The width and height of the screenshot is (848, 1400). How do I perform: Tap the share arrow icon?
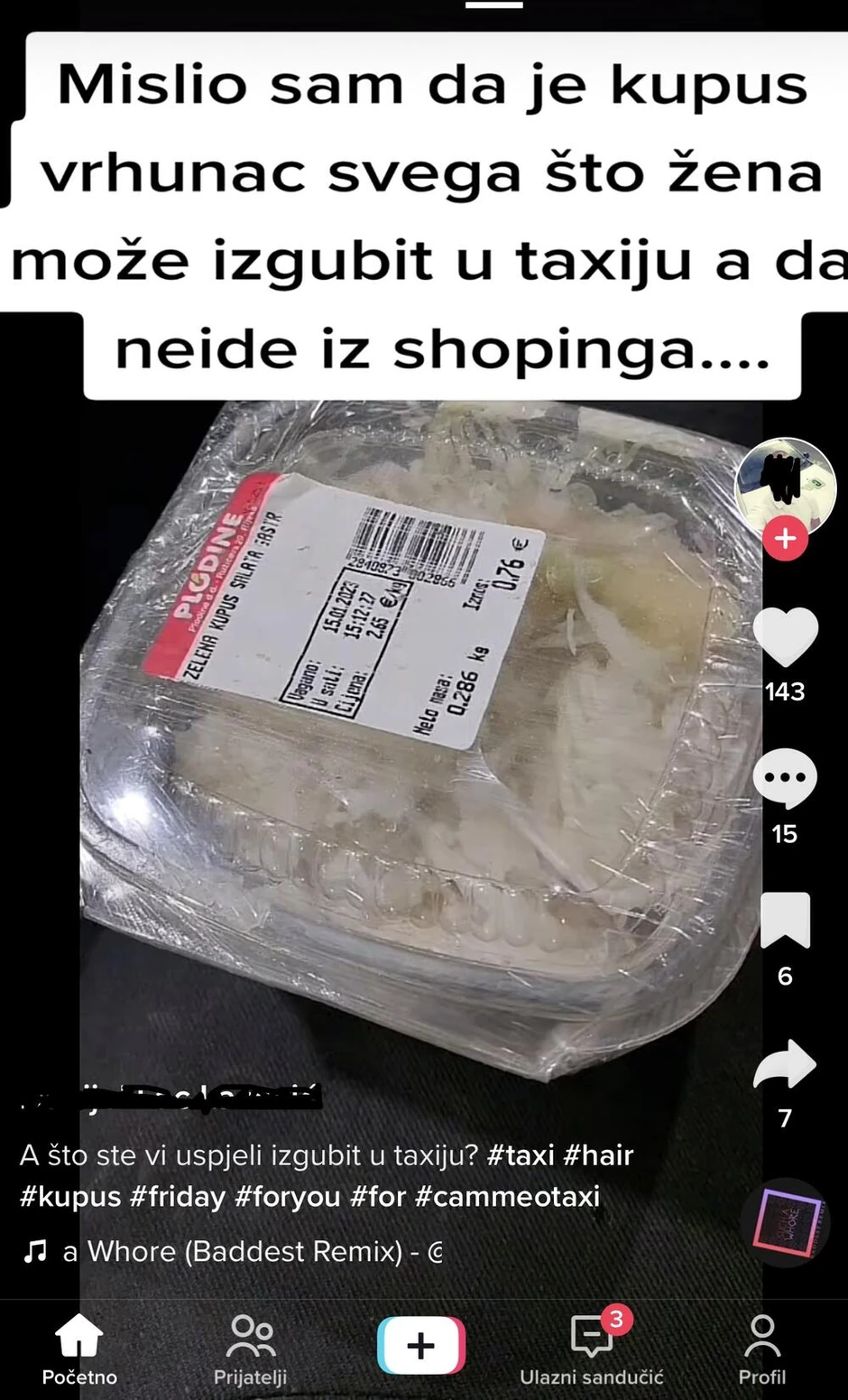785,1063
